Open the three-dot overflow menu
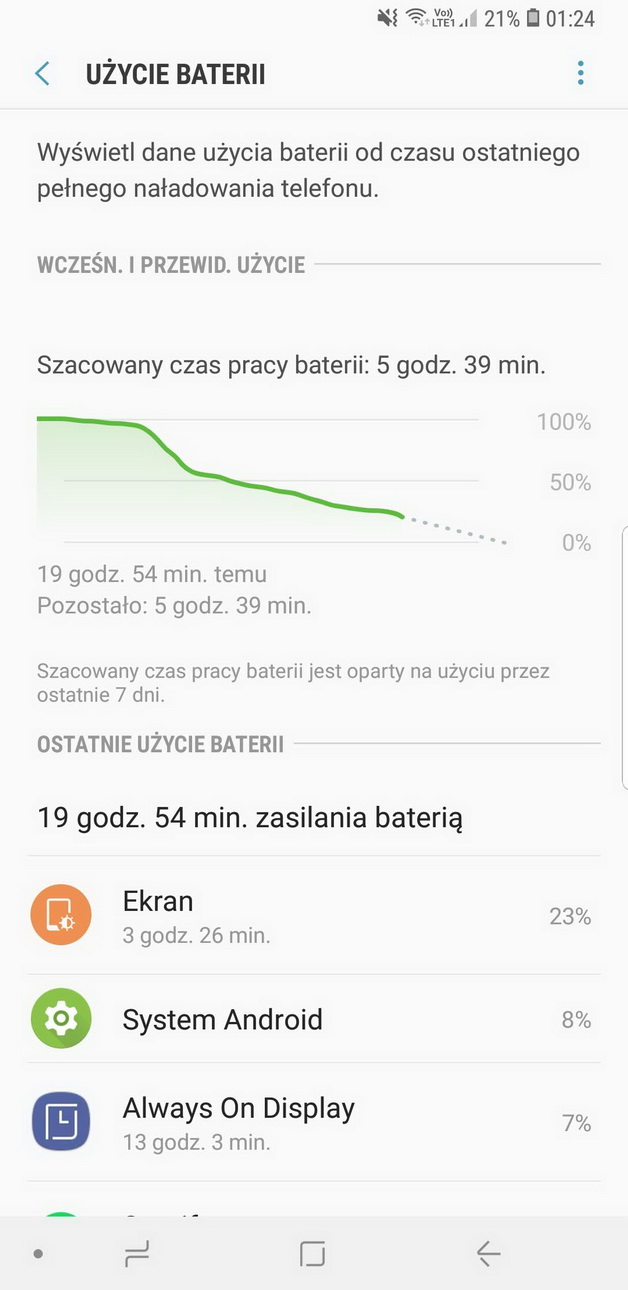This screenshot has width=628, height=1290. pos(580,74)
